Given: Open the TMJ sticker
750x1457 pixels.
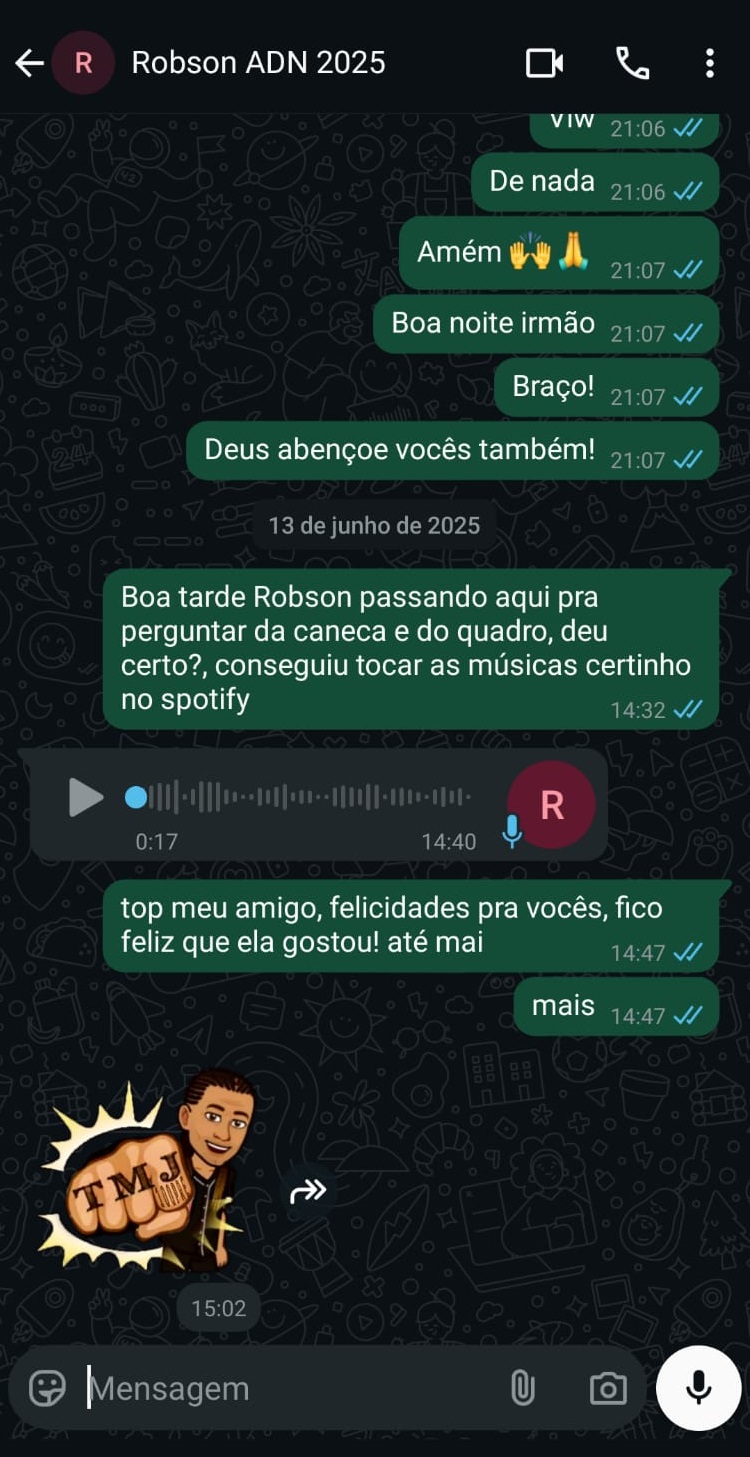Looking at the screenshot, I should [x=150, y=1170].
